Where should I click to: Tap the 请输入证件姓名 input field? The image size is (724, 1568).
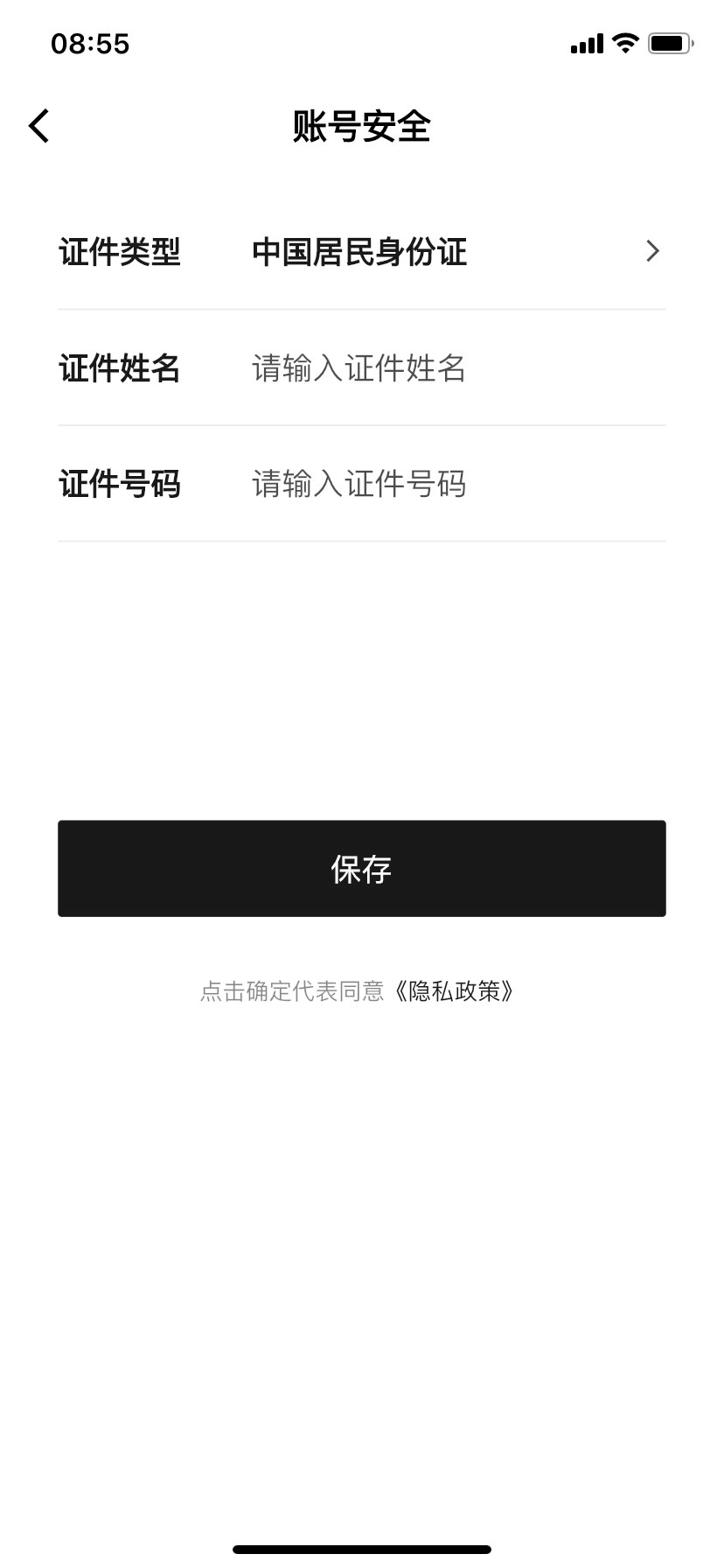click(x=356, y=370)
